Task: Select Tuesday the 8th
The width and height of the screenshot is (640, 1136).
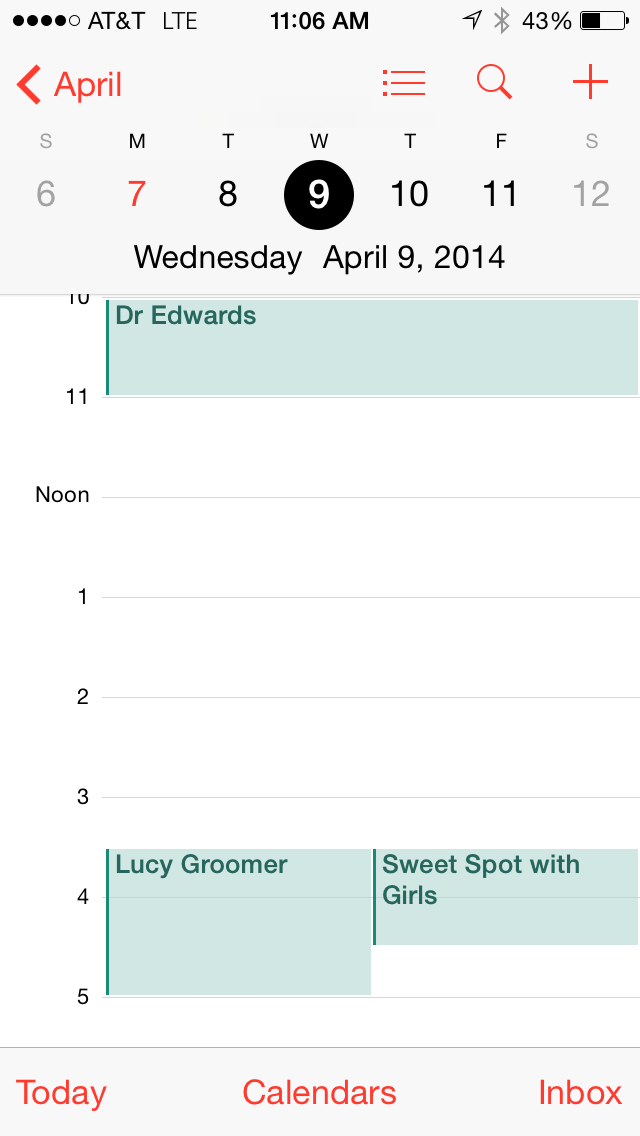Action: 228,194
